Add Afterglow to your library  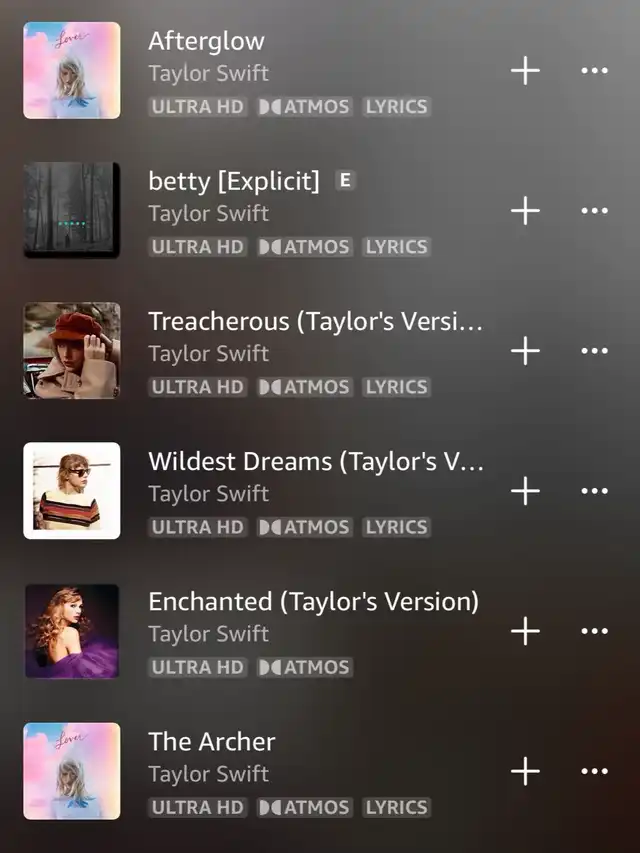tap(525, 70)
